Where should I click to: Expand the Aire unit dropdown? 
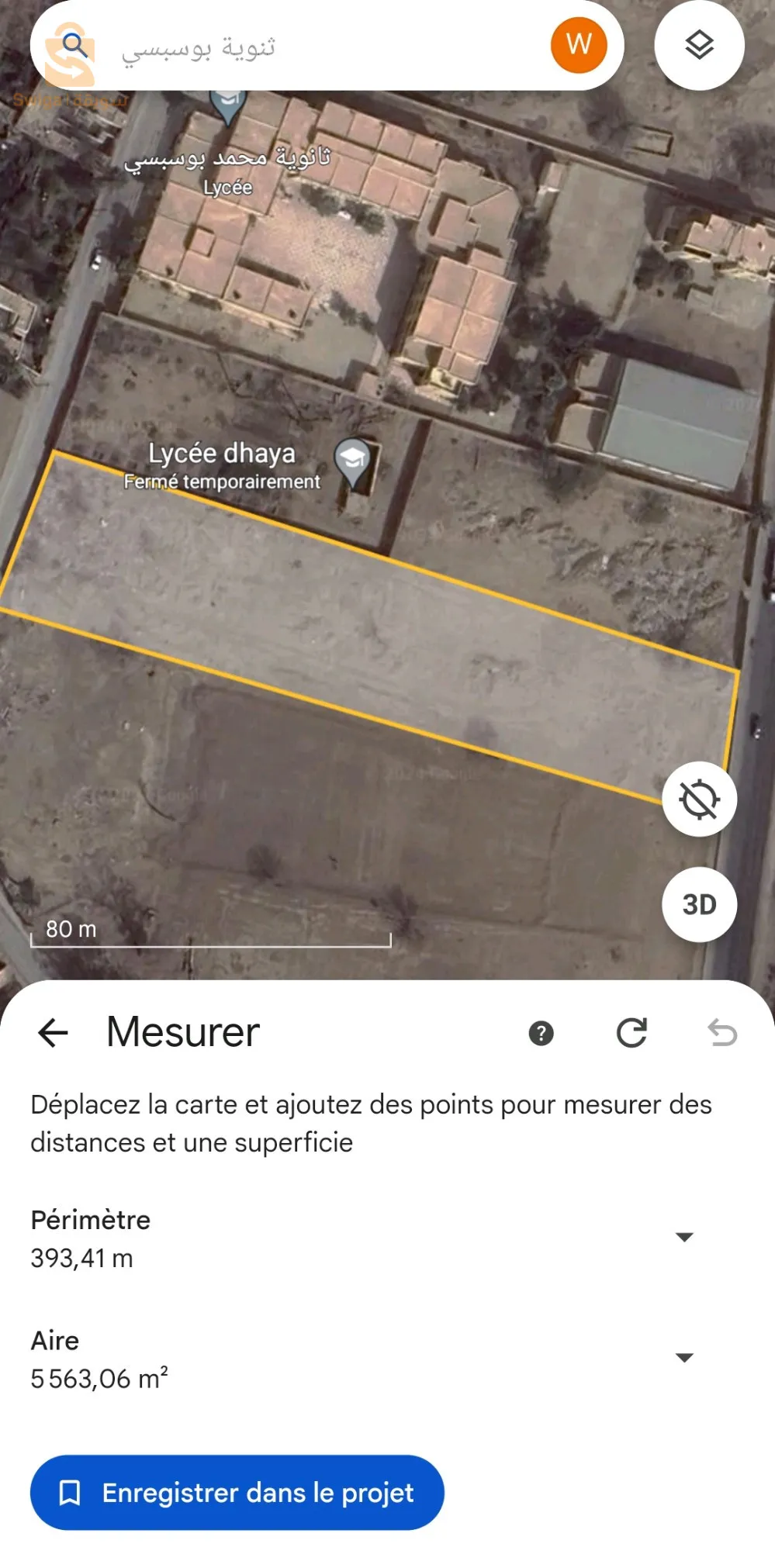[x=683, y=1357]
